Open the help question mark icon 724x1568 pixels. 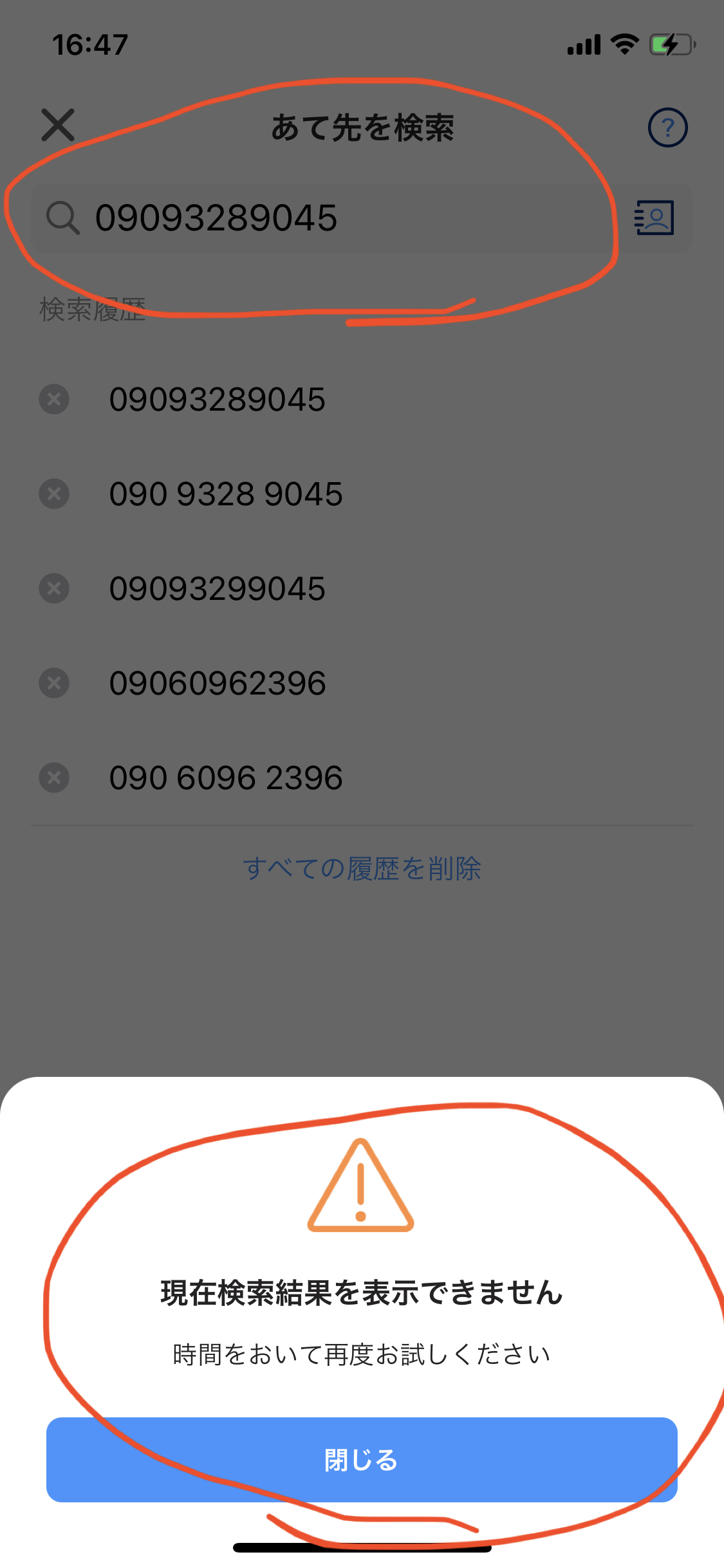pyautogui.click(x=667, y=127)
